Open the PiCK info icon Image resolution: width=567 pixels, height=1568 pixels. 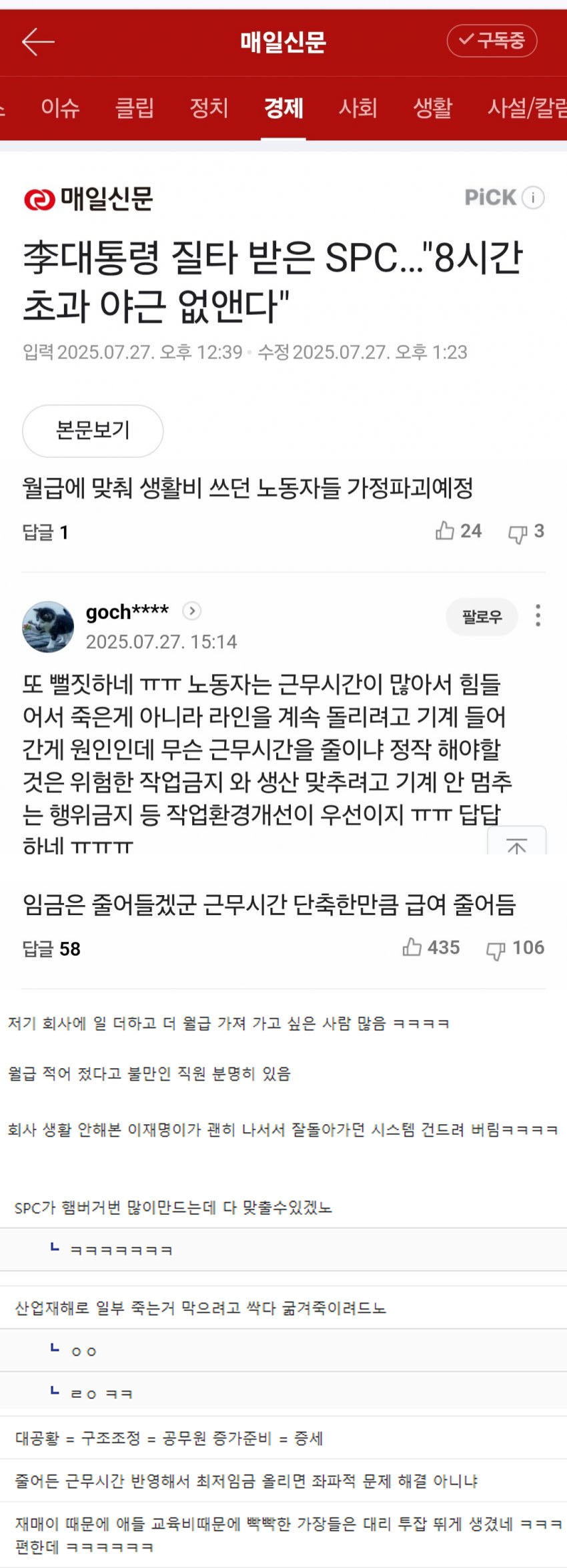pyautogui.click(x=533, y=198)
